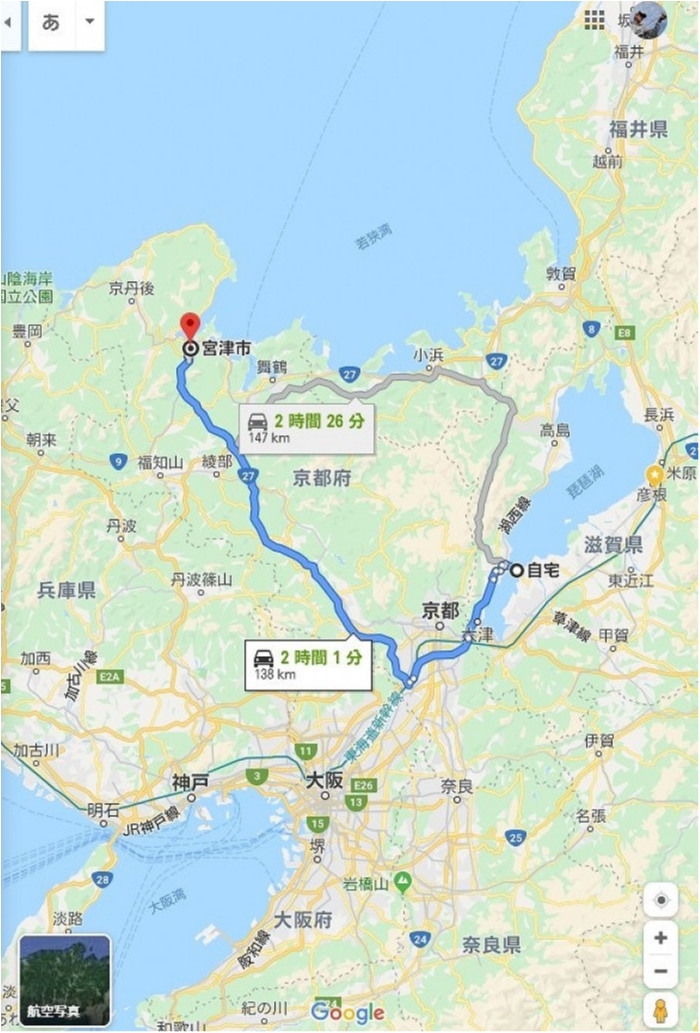Zoom out with the minus button
The width and height of the screenshot is (700, 1033).
tap(660, 971)
